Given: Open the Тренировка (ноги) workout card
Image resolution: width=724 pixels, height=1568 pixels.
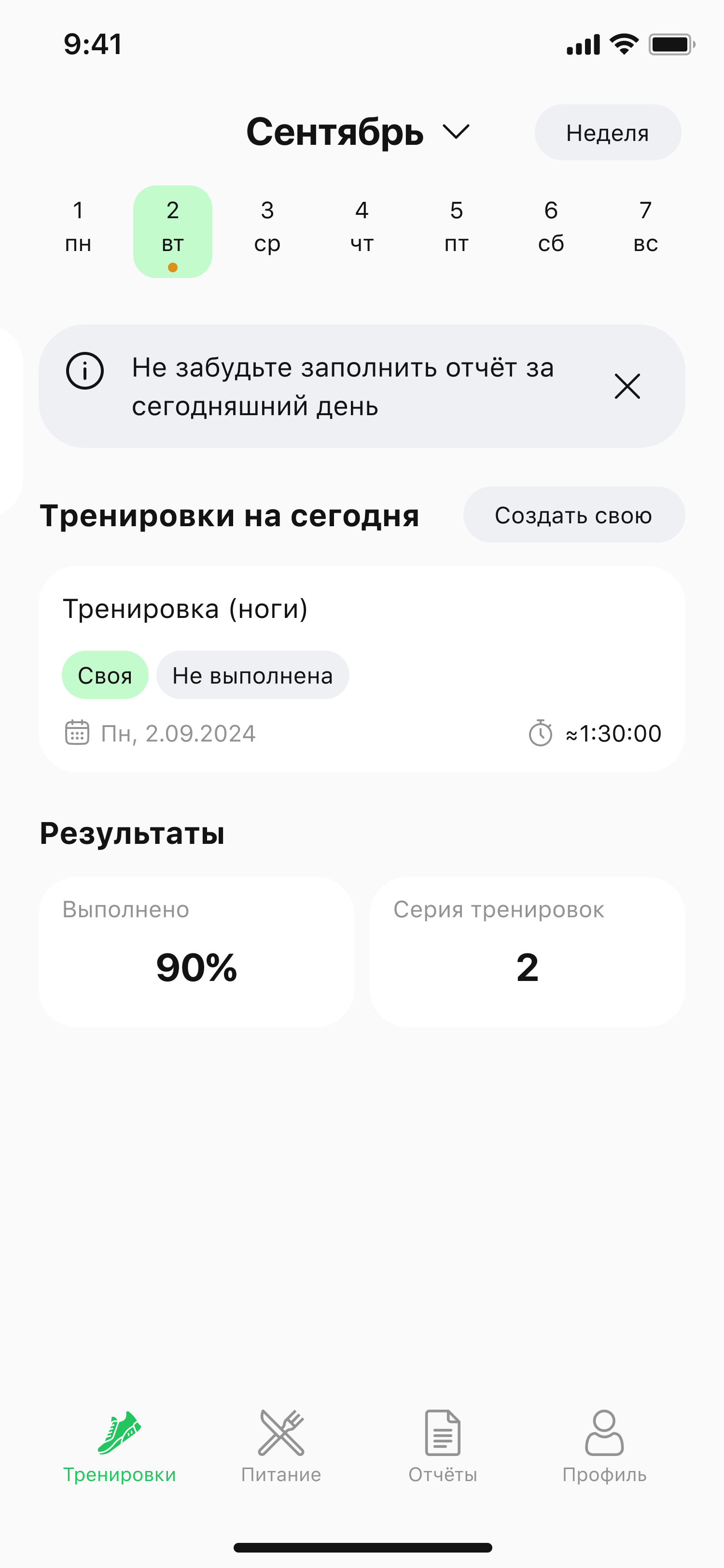Looking at the screenshot, I should [x=362, y=670].
